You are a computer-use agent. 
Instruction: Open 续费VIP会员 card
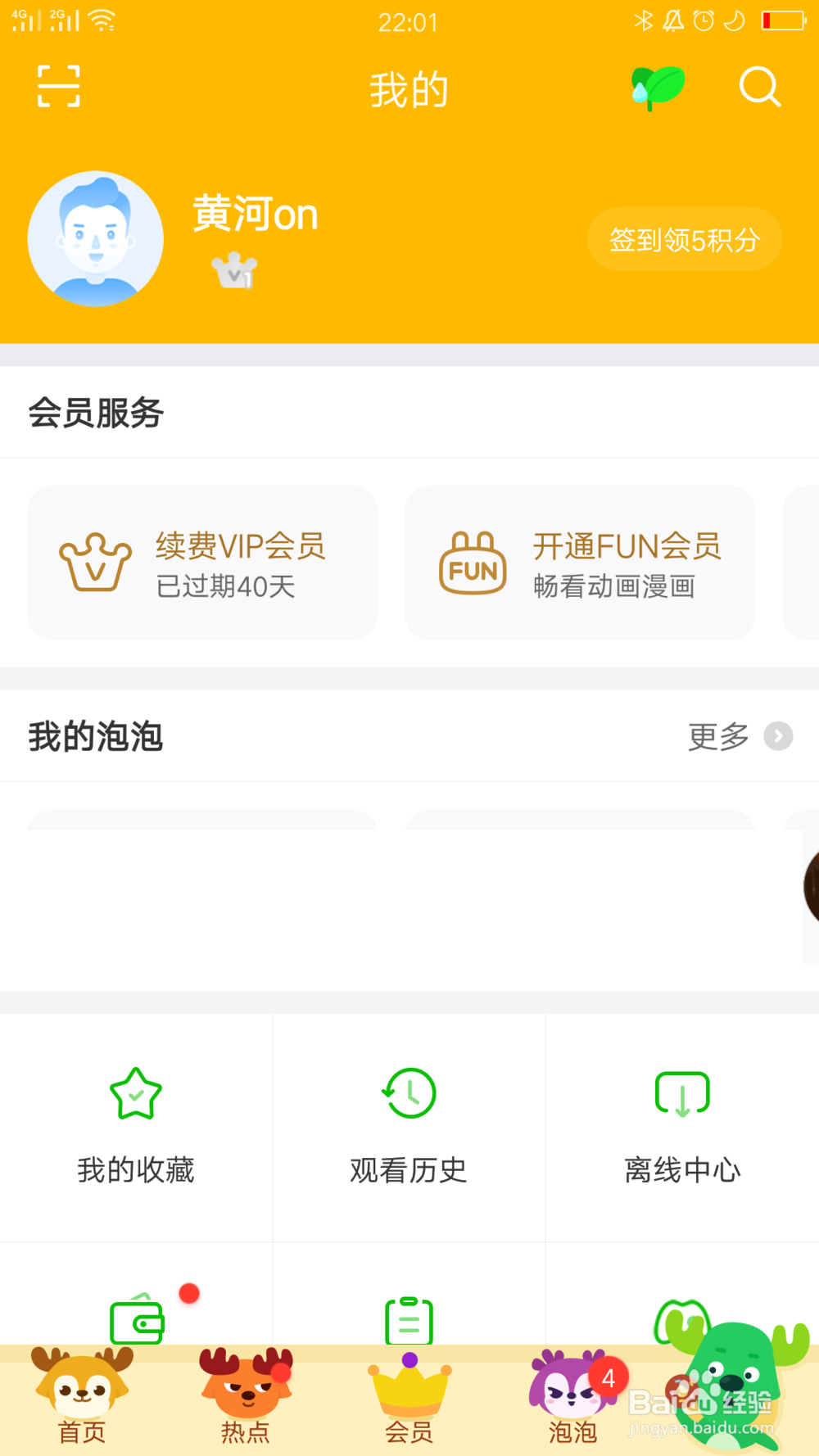202,563
